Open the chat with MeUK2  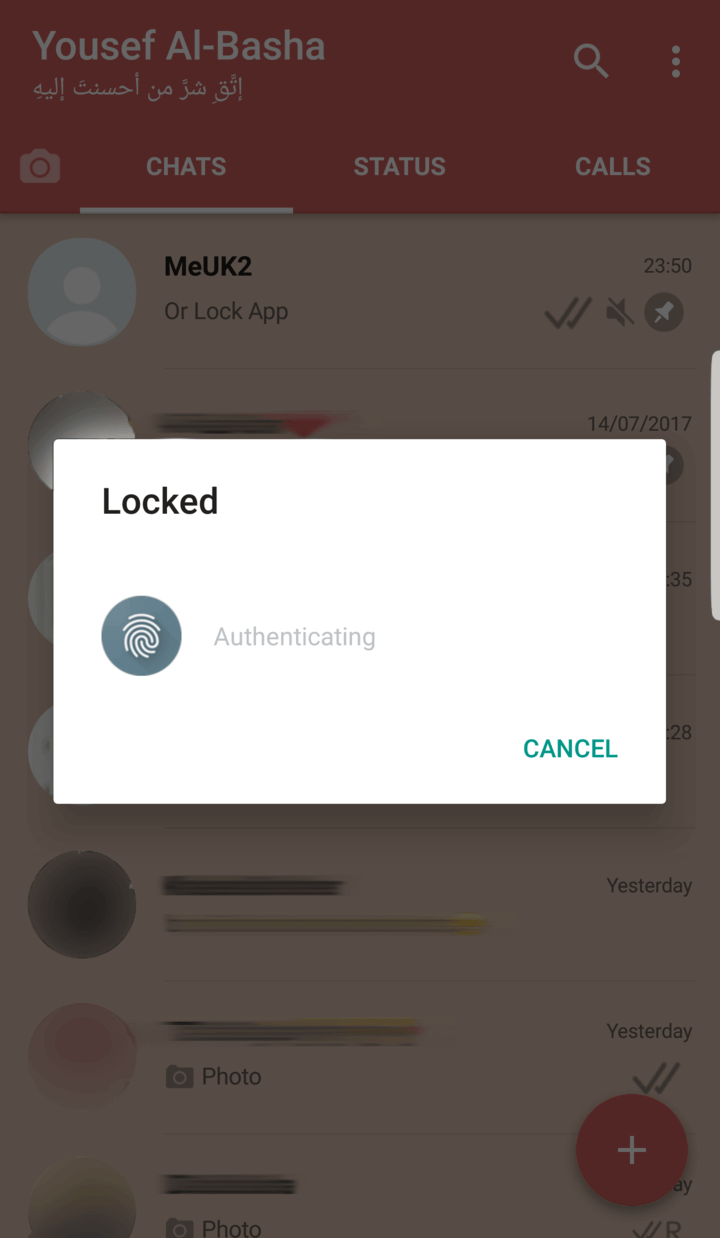[360, 292]
